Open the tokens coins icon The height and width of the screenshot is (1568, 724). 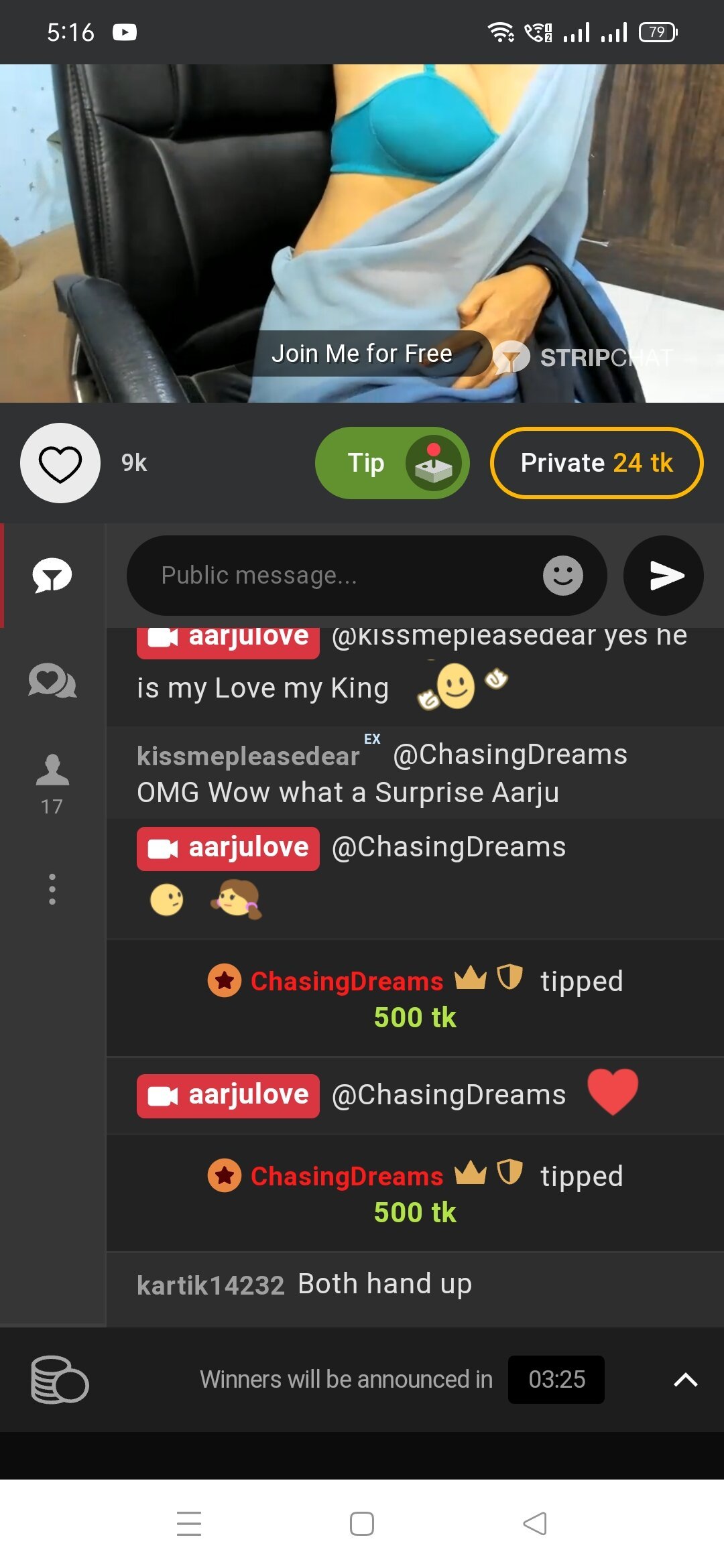tap(60, 1380)
